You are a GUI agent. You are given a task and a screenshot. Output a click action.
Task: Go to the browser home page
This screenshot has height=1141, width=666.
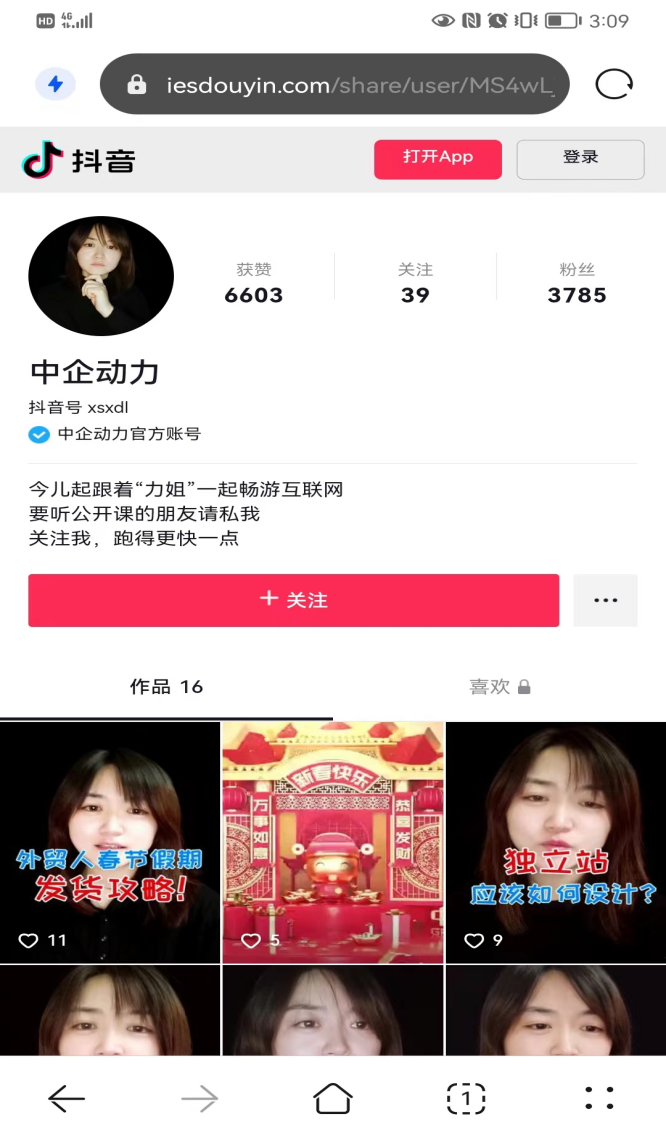click(333, 1099)
